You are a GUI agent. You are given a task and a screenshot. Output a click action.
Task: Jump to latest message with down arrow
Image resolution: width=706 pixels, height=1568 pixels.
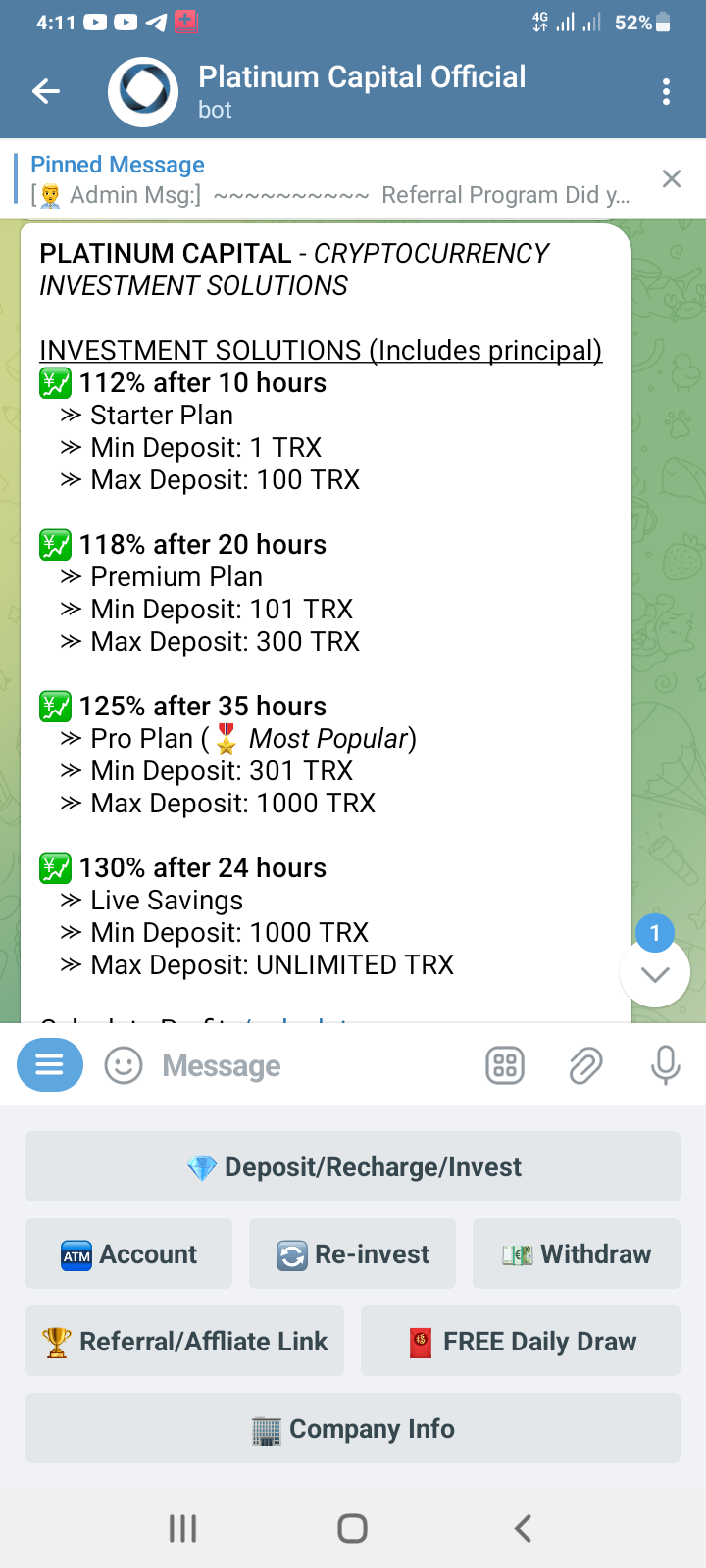[655, 973]
